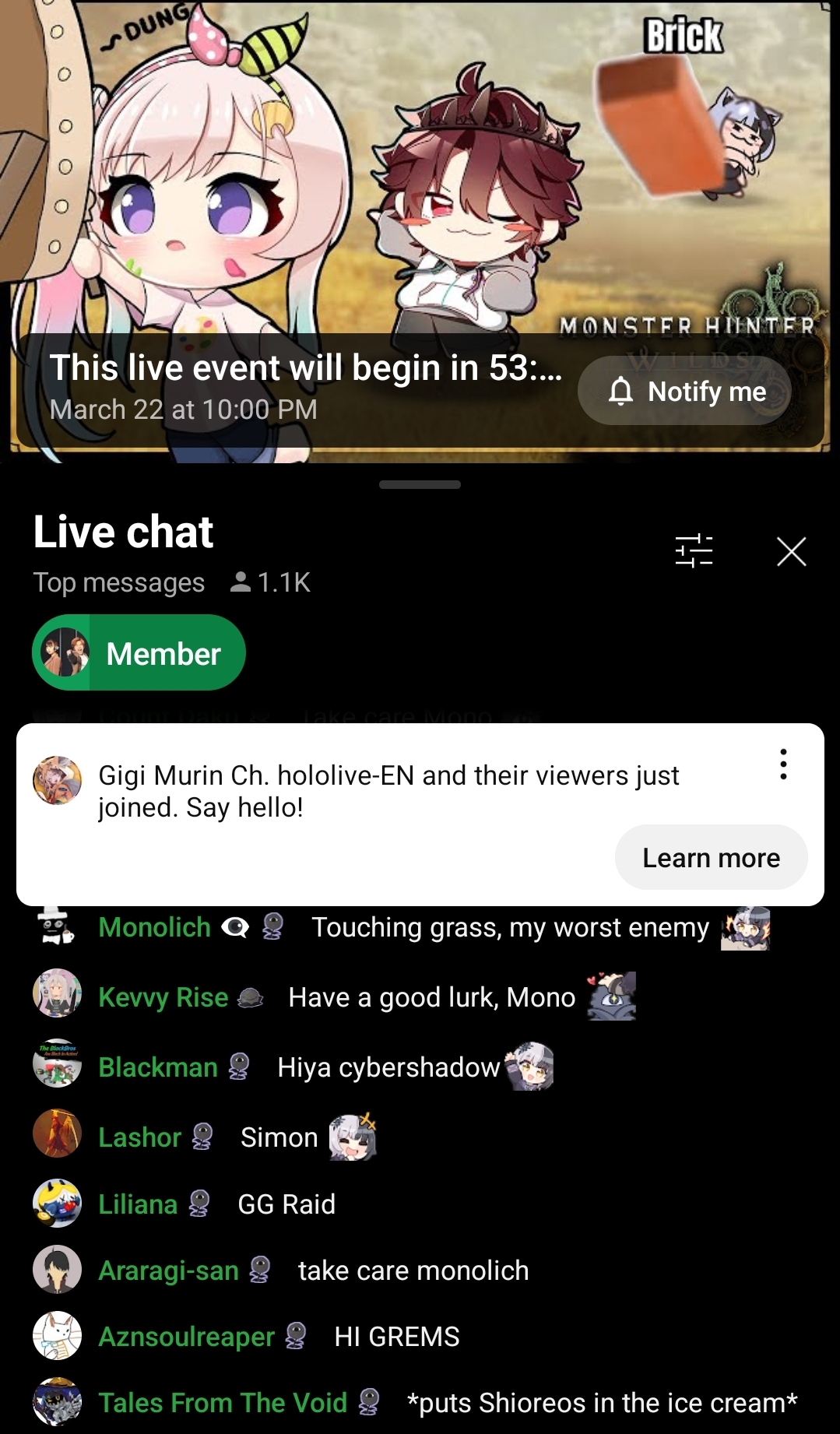840x1434 pixels.
Task: Open Tales From The Void's message
Action: [x=420, y=1402]
